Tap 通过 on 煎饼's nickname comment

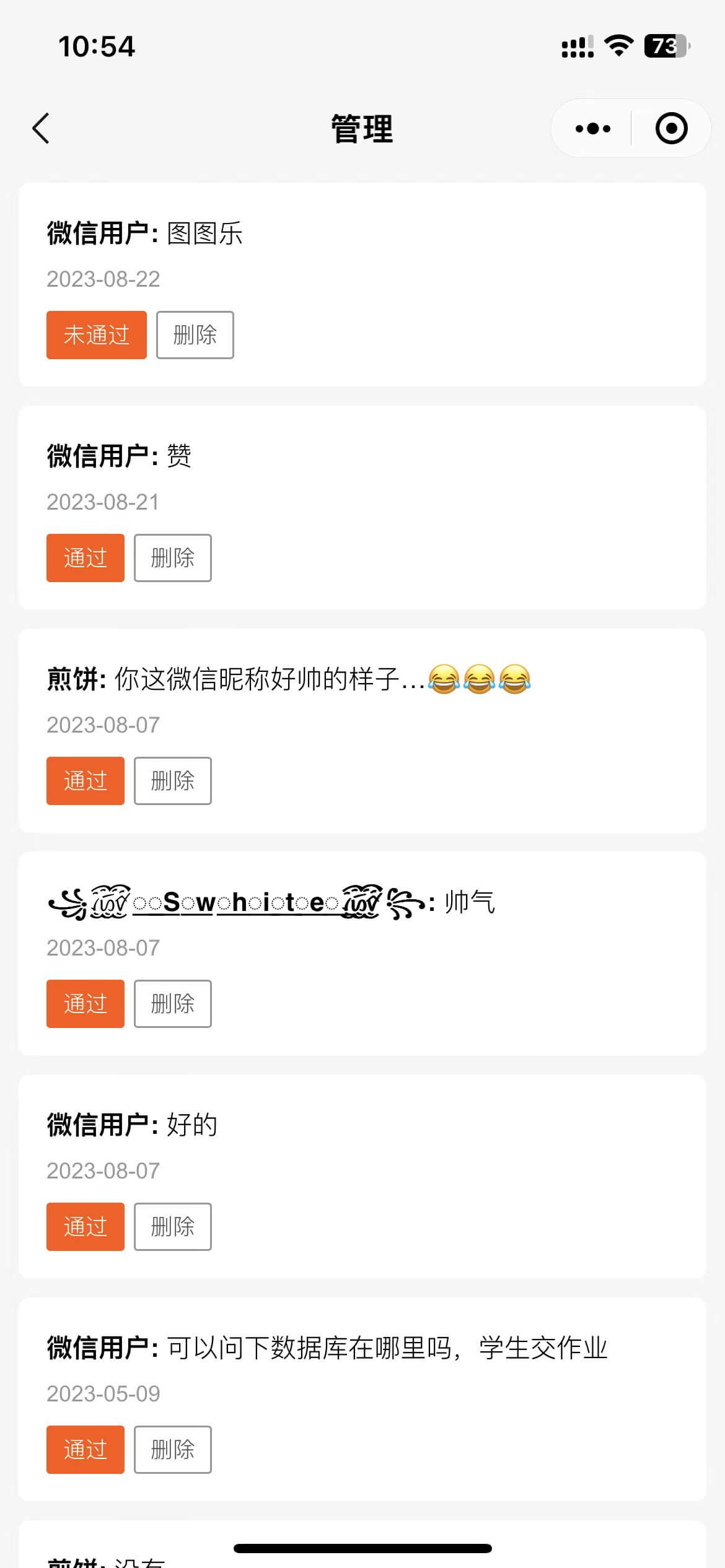pos(86,781)
